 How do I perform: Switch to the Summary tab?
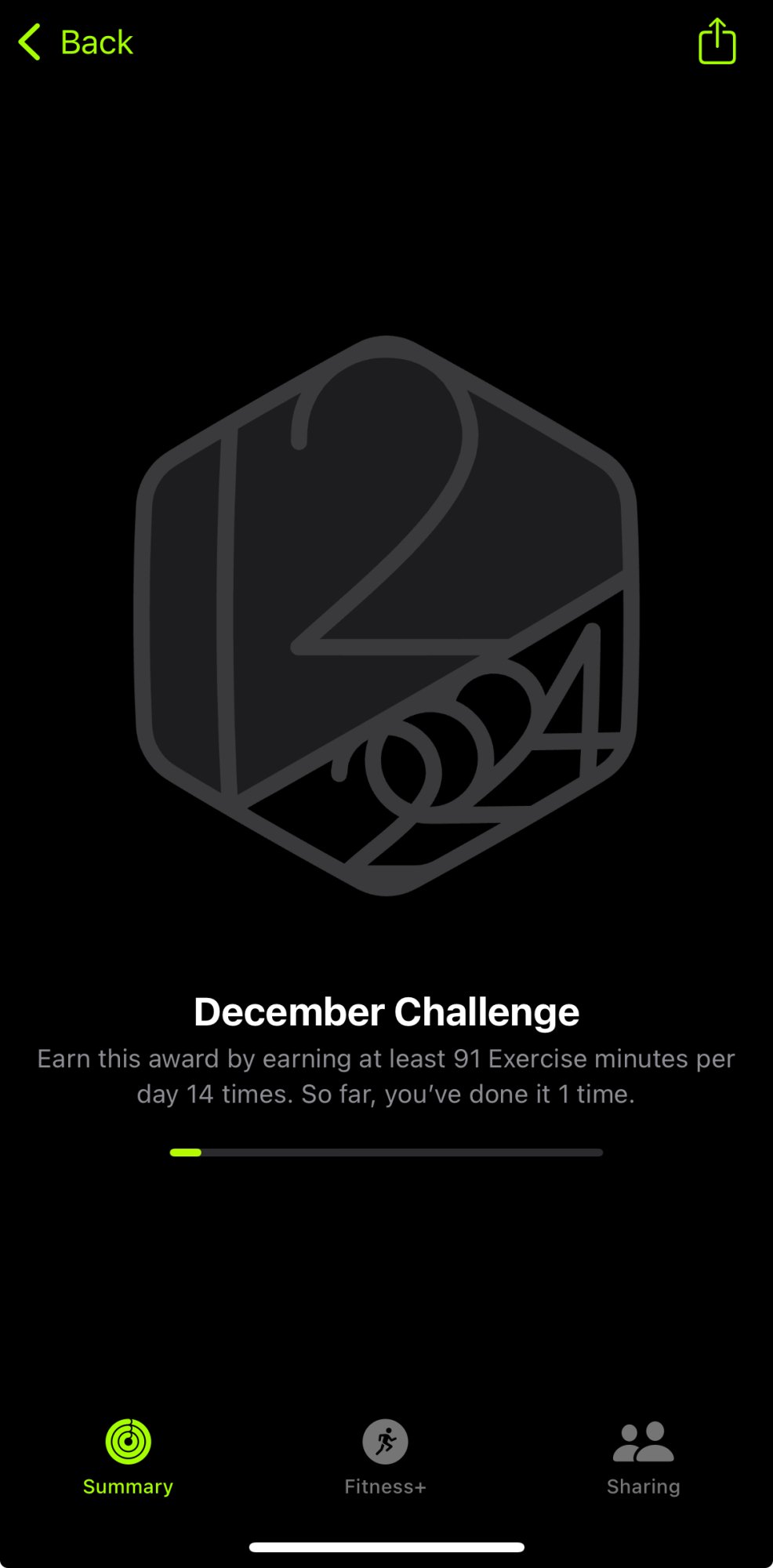coord(128,1457)
